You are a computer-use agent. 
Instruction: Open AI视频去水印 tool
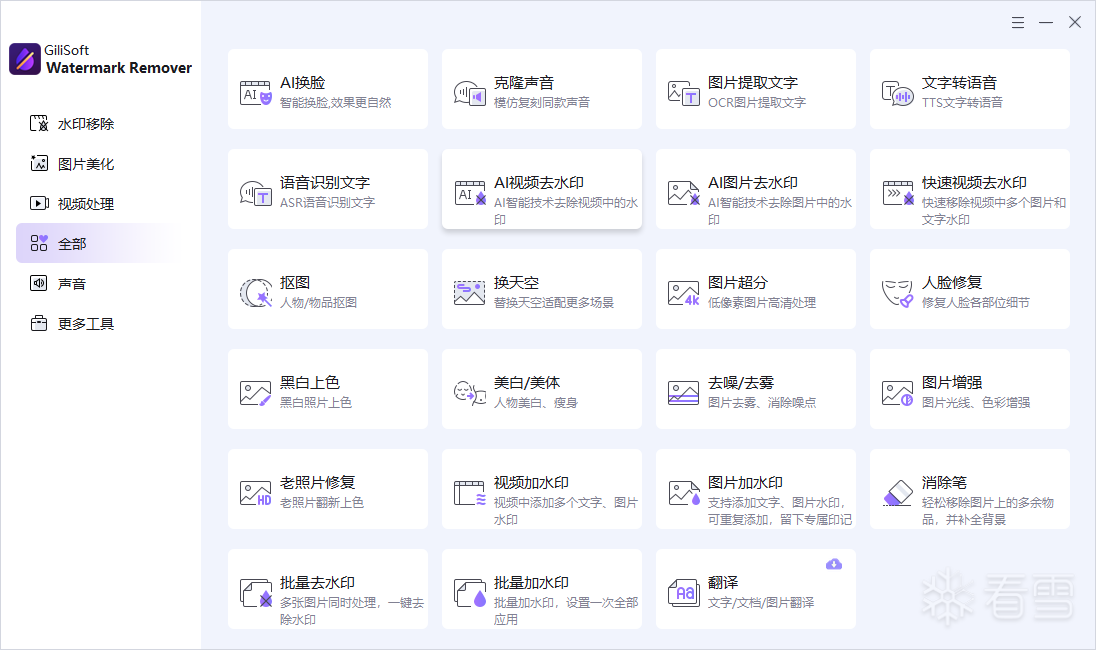(x=541, y=190)
